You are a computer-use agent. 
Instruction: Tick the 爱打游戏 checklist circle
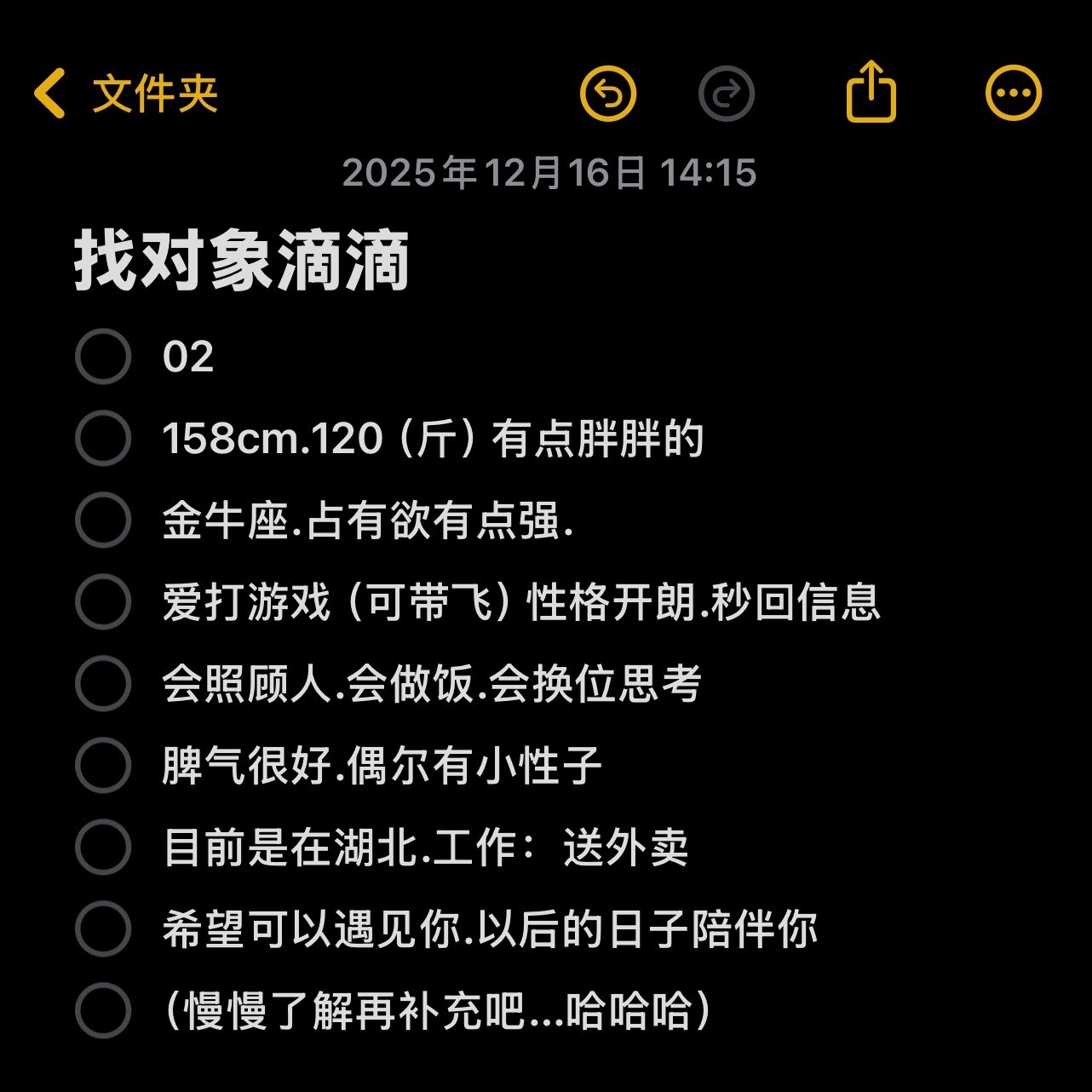coord(103,601)
